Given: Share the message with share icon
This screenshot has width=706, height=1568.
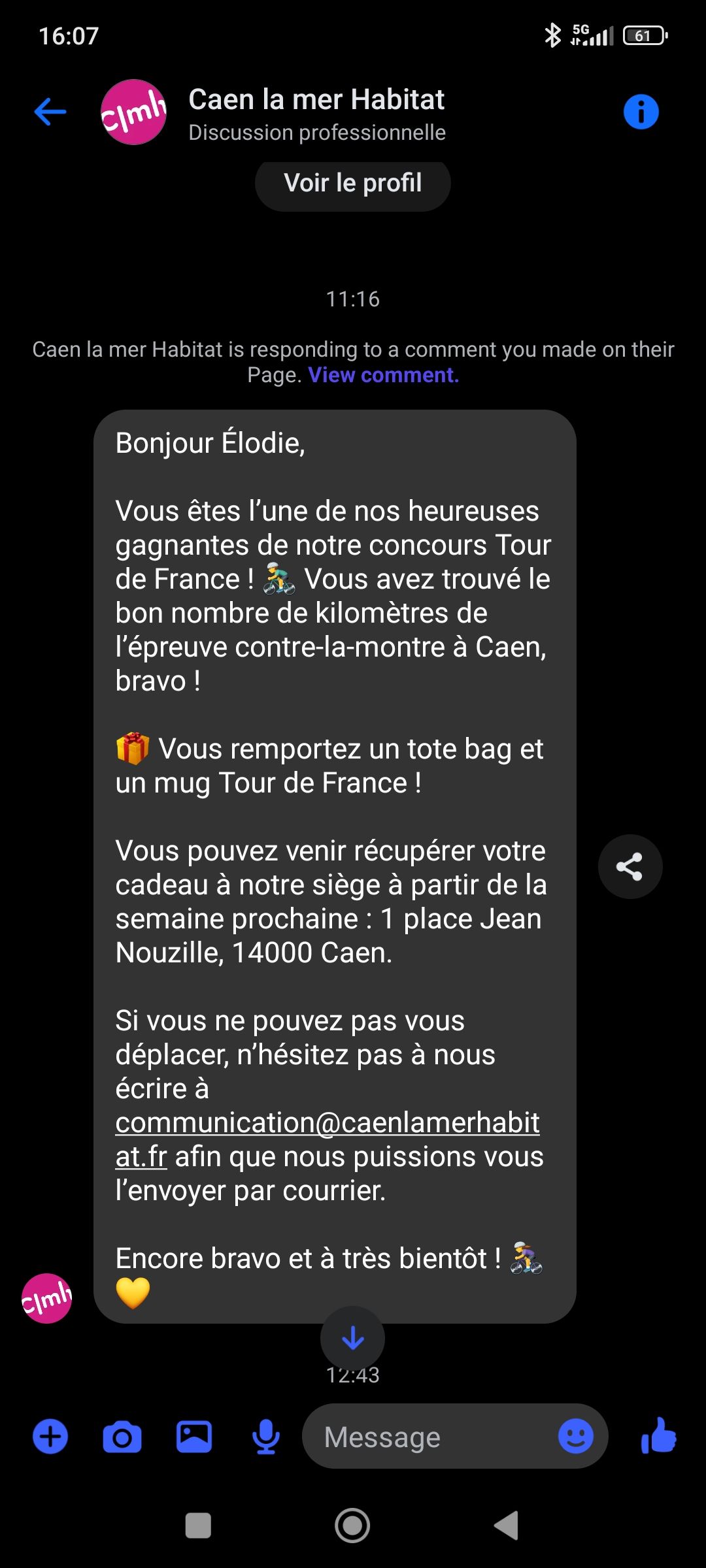Looking at the screenshot, I should tap(630, 867).
